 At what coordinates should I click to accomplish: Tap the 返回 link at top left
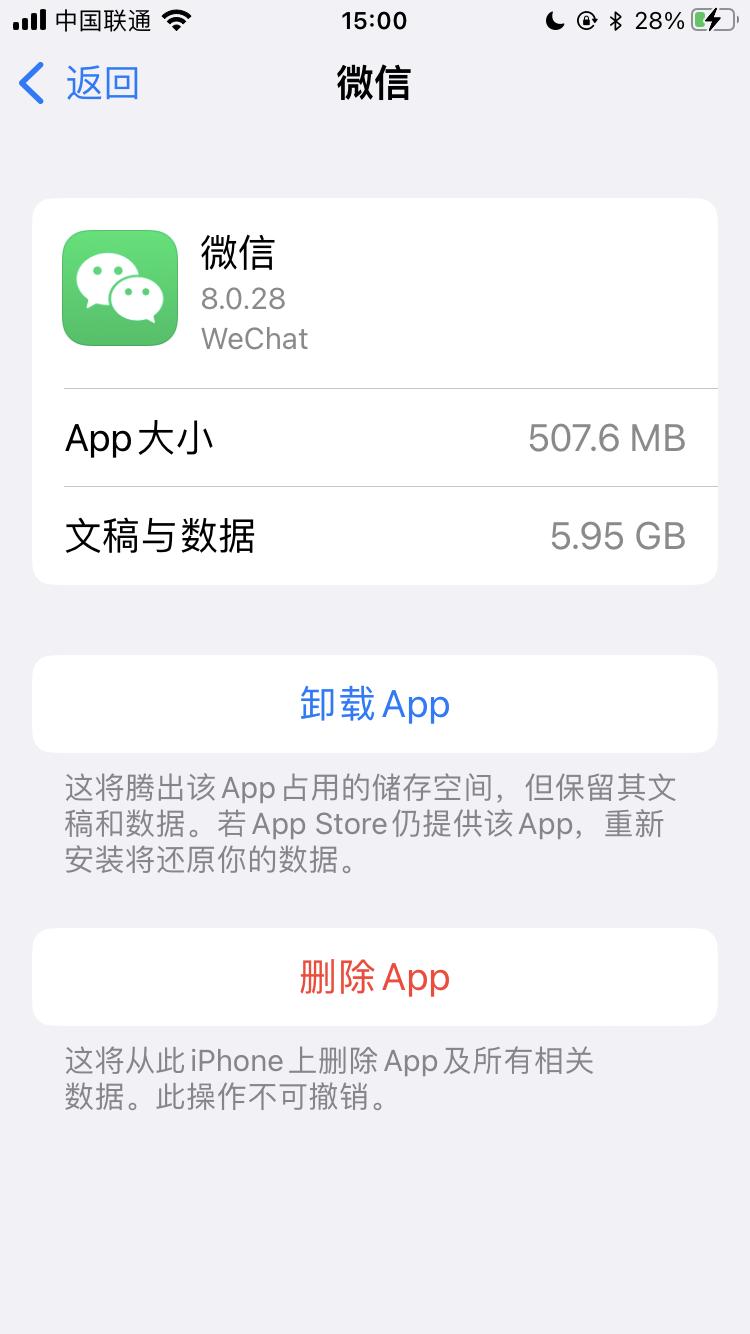[x=101, y=83]
